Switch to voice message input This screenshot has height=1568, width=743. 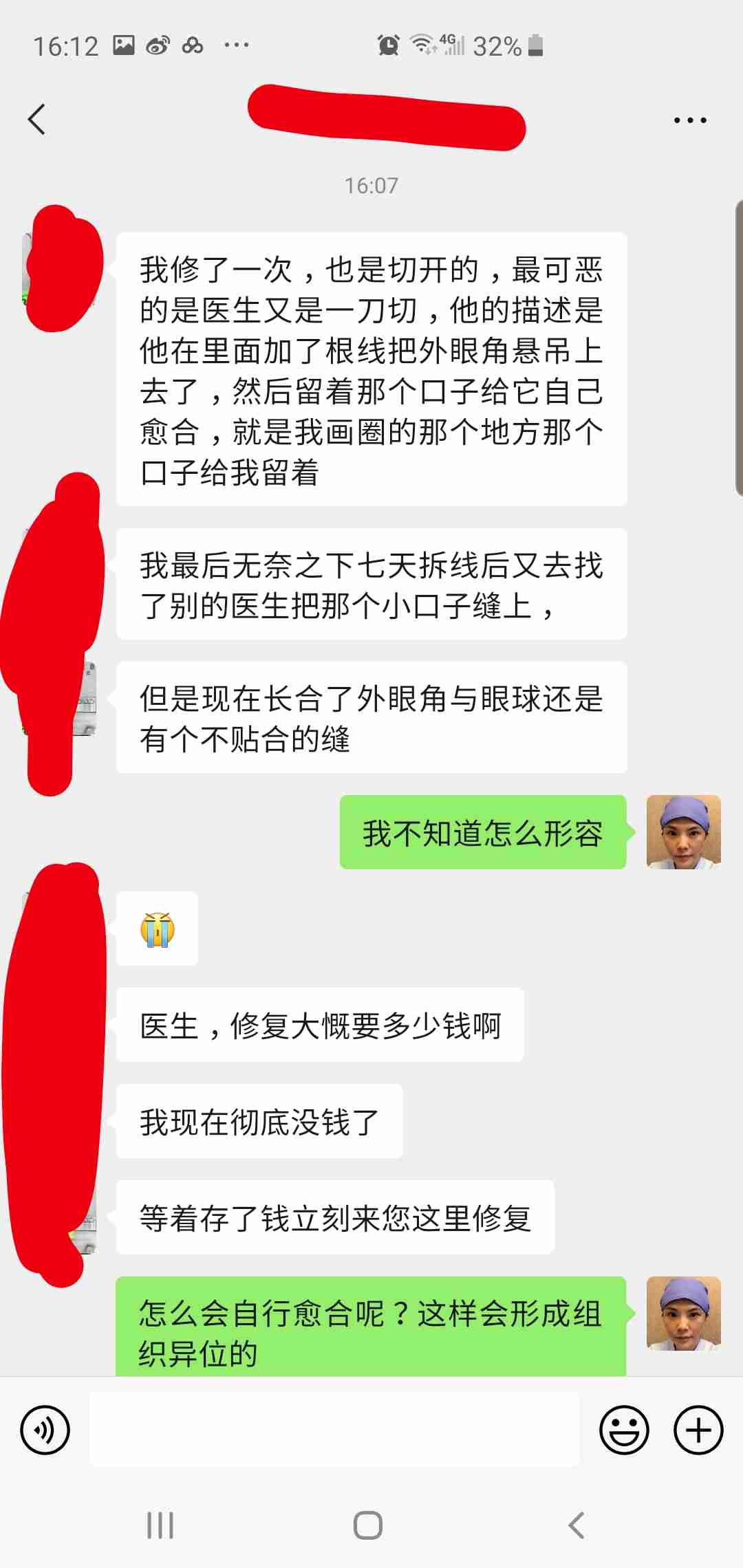(x=45, y=1430)
